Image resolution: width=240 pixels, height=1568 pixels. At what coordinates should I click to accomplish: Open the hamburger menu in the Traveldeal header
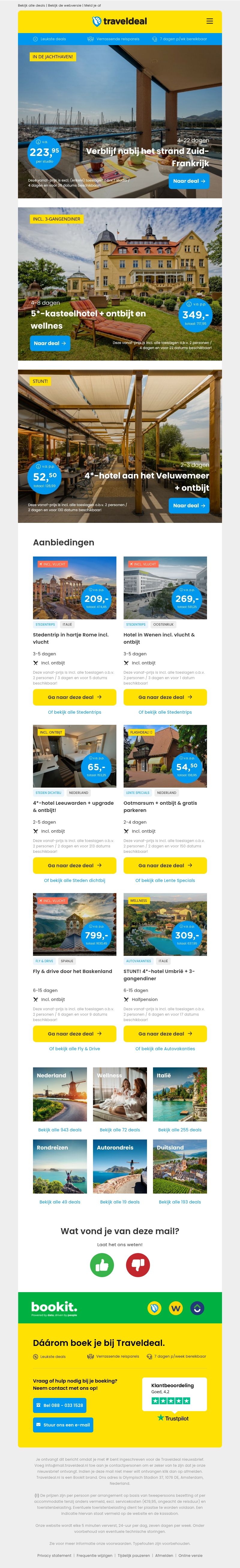[210, 21]
